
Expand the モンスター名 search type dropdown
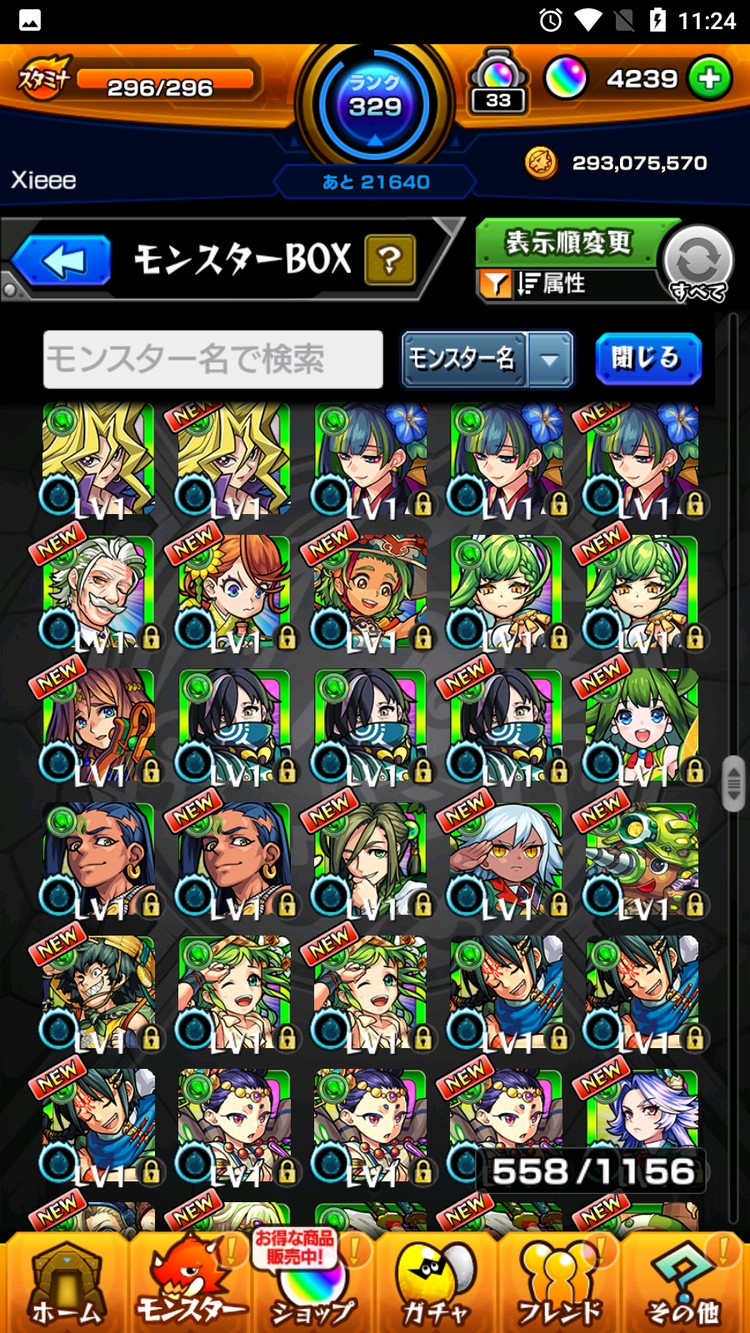550,359
